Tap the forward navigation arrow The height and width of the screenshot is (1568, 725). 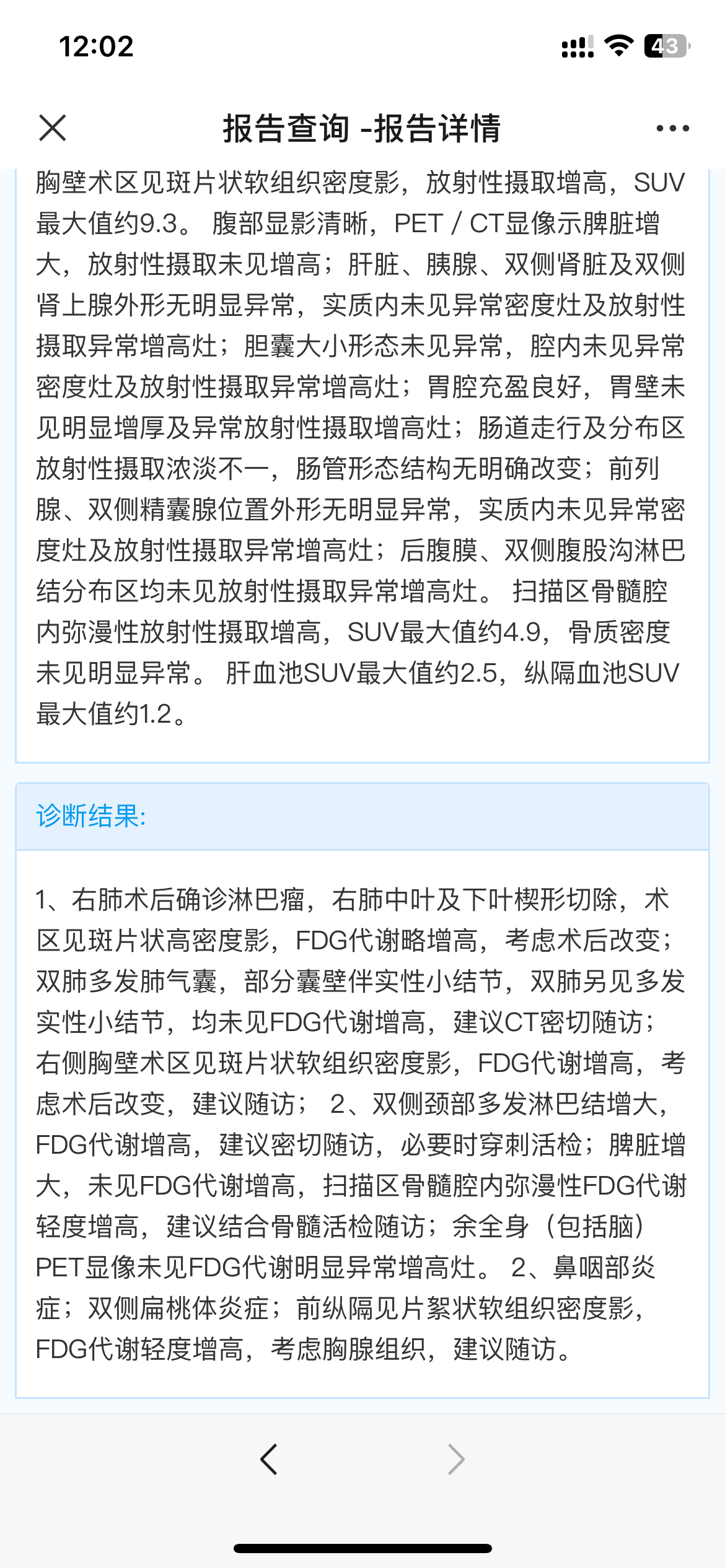tap(456, 1460)
